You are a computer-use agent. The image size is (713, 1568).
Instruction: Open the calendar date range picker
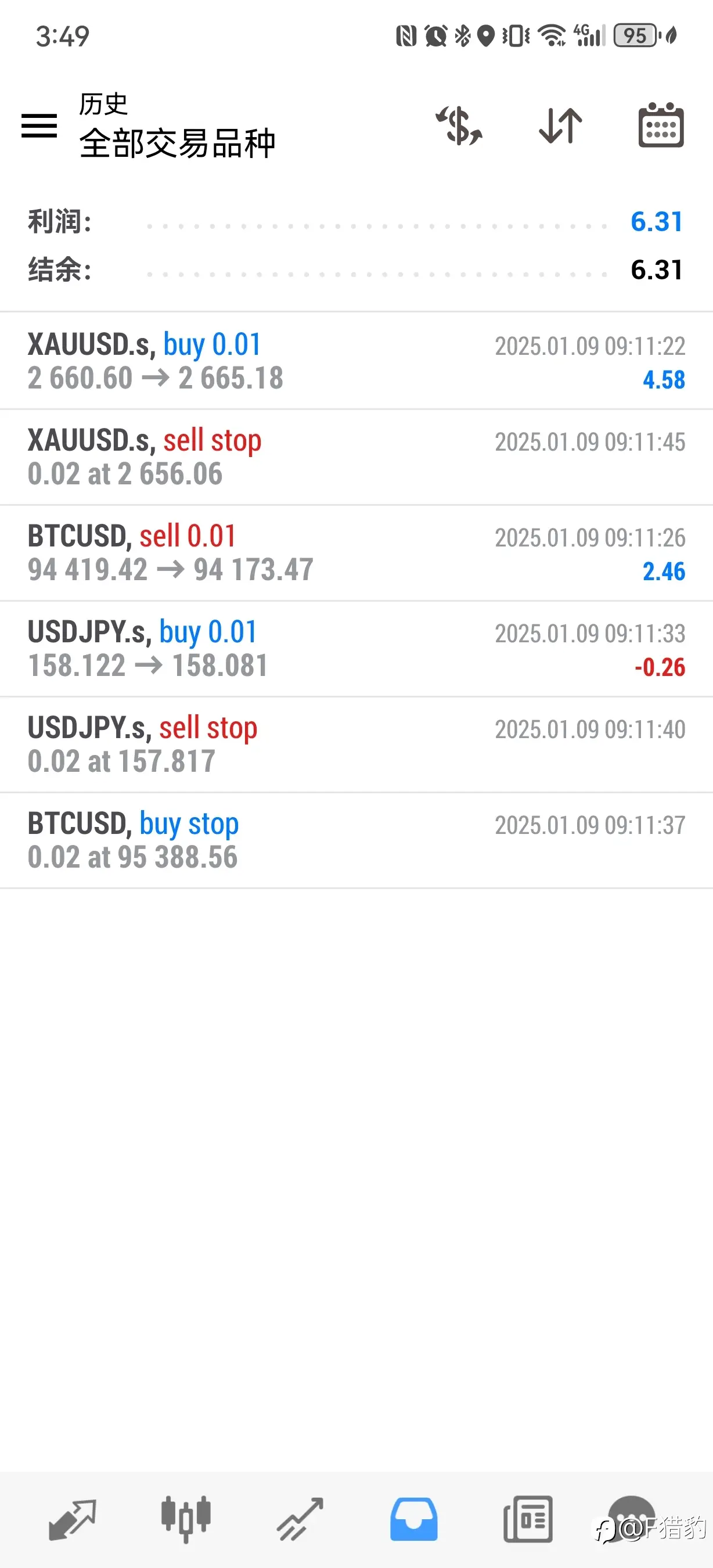pyautogui.click(x=661, y=125)
